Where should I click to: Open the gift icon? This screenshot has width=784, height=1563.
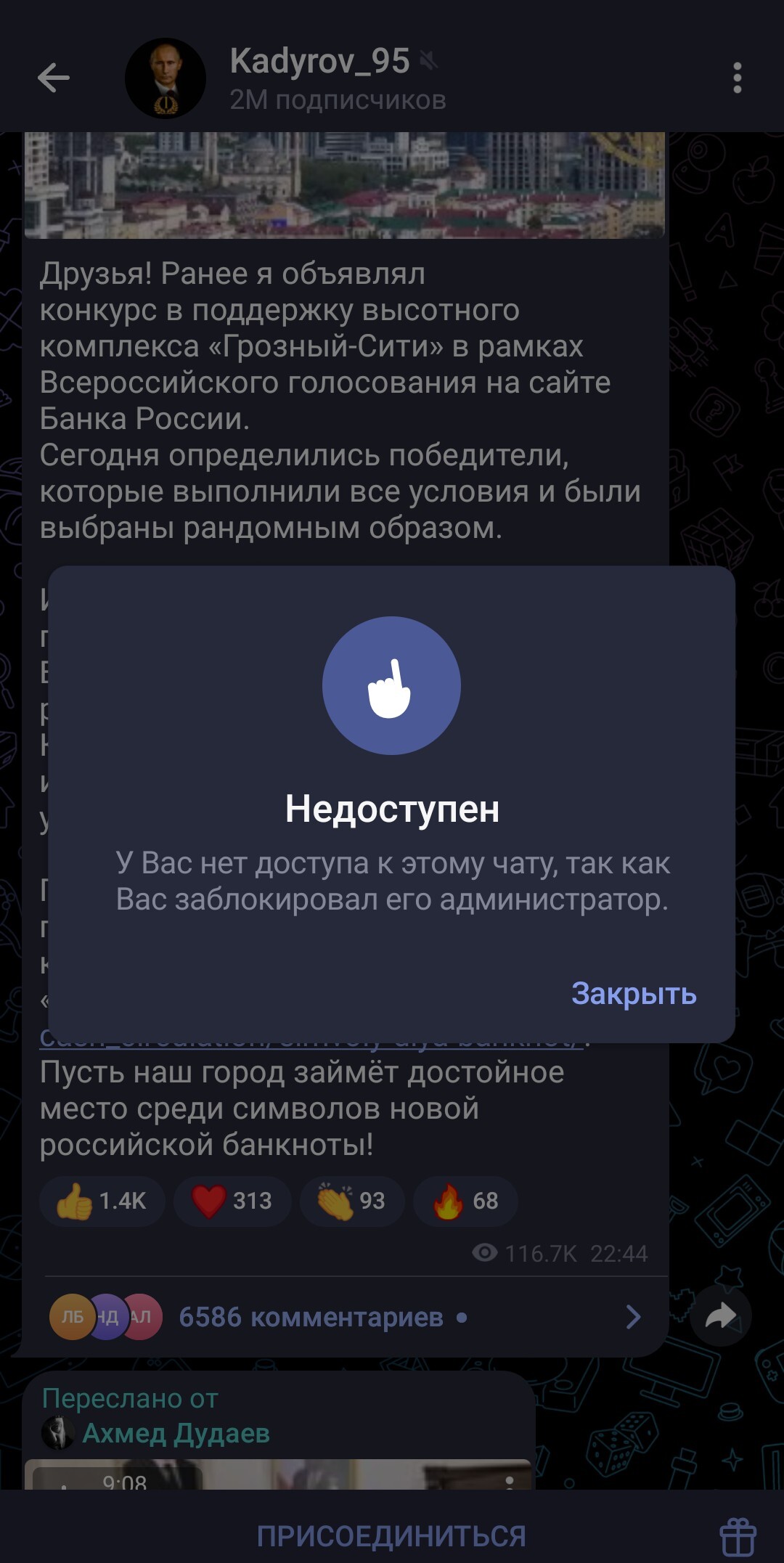point(738,1536)
